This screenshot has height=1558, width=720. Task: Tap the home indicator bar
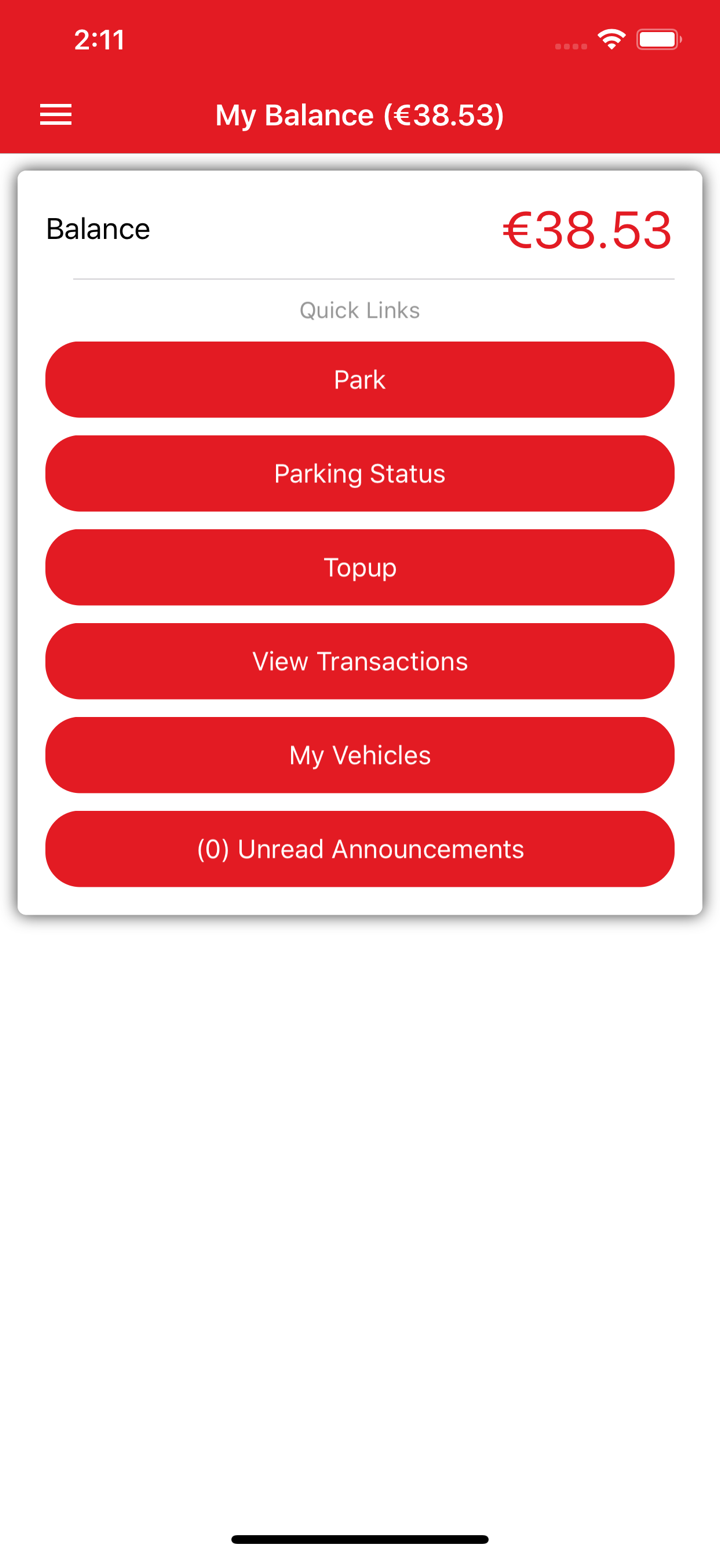(x=360, y=1539)
